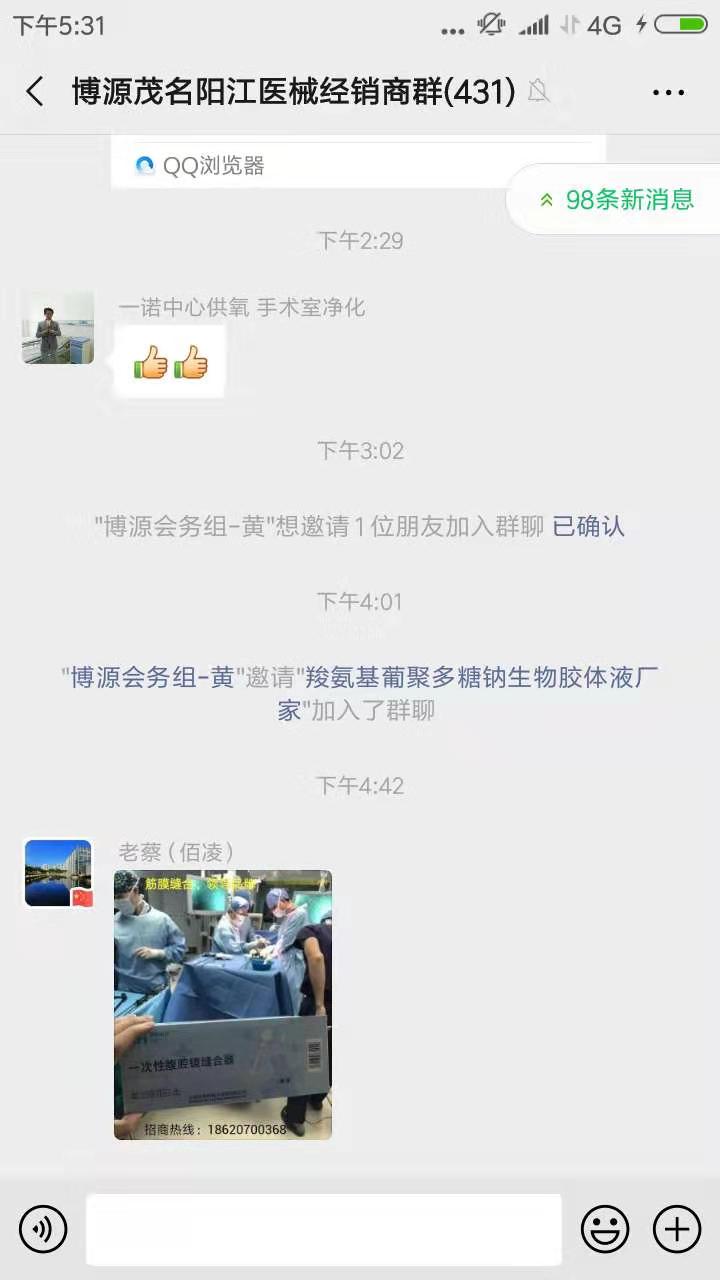720x1280 pixels.
Task: View 老蔡（佰凌）'s profile avatar
Action: [x=58, y=873]
